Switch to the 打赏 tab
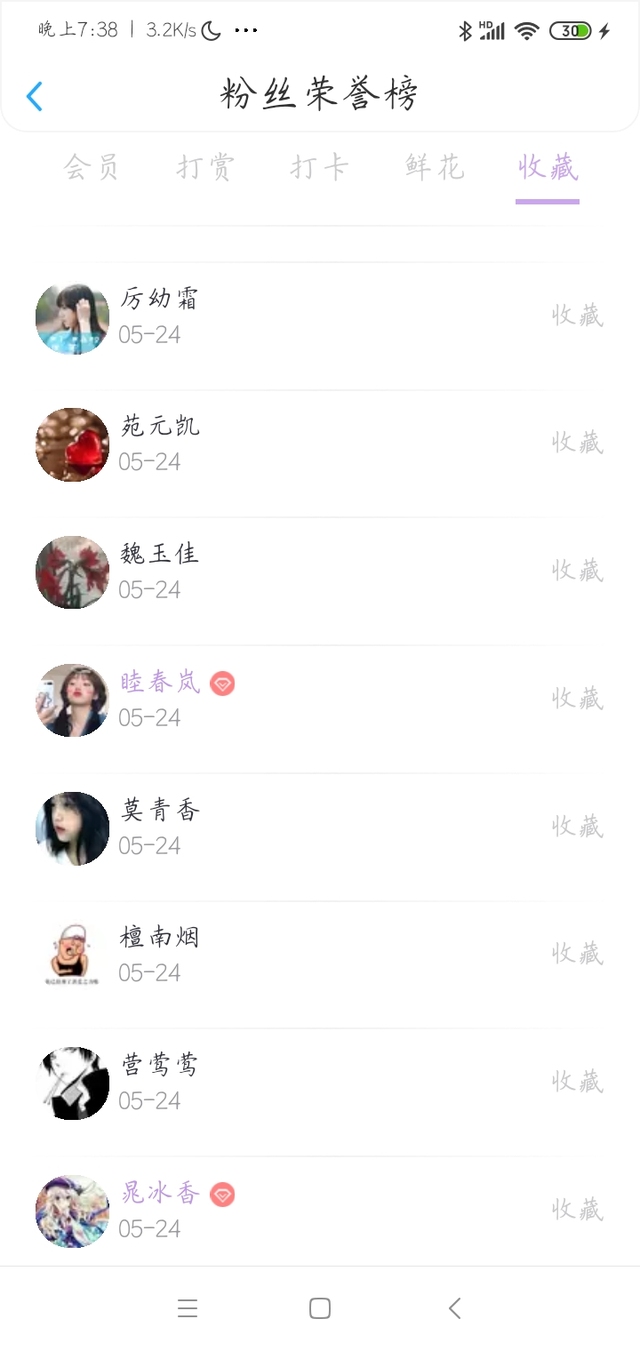 point(205,167)
